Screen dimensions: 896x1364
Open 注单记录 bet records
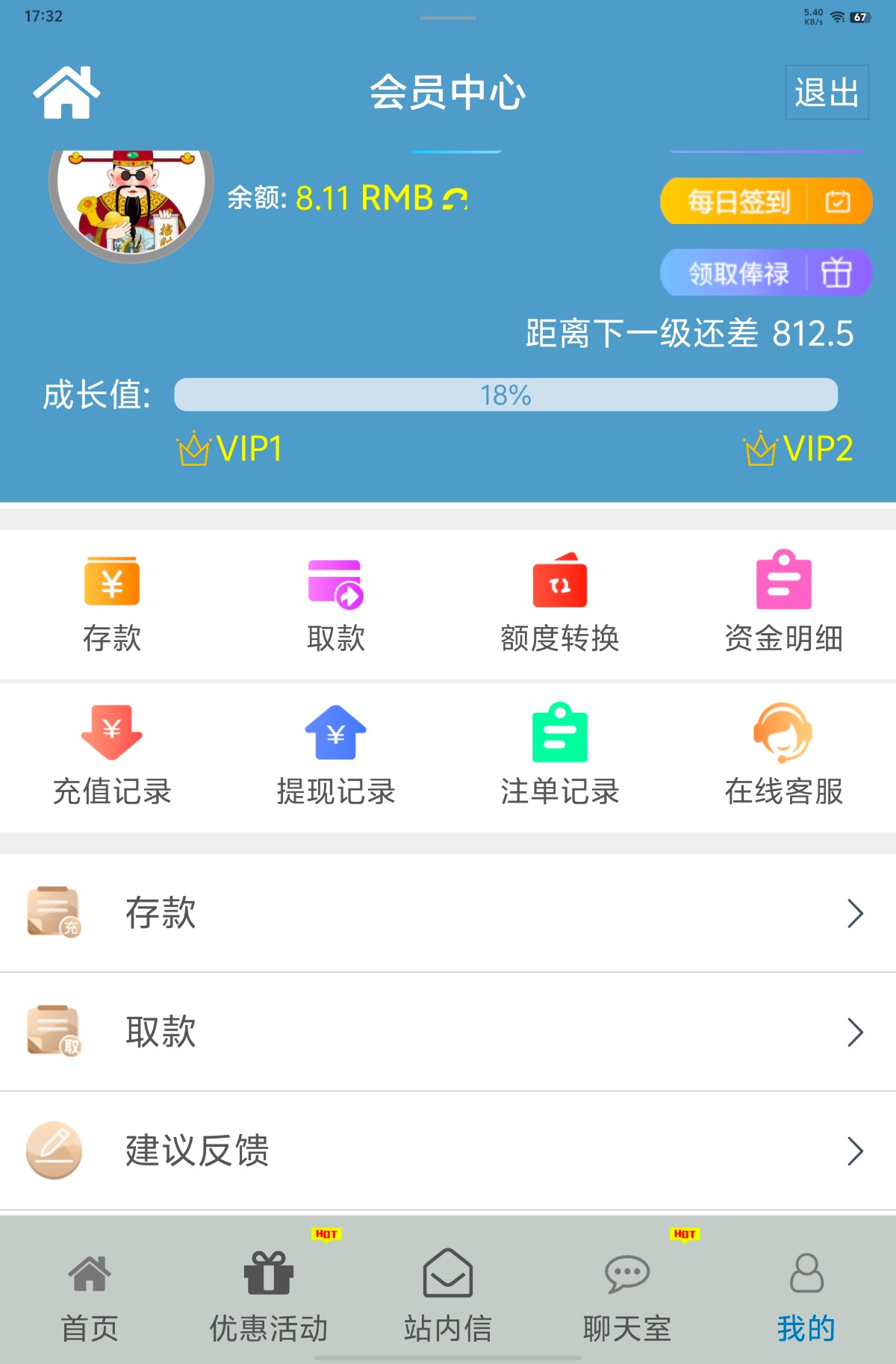[560, 756]
